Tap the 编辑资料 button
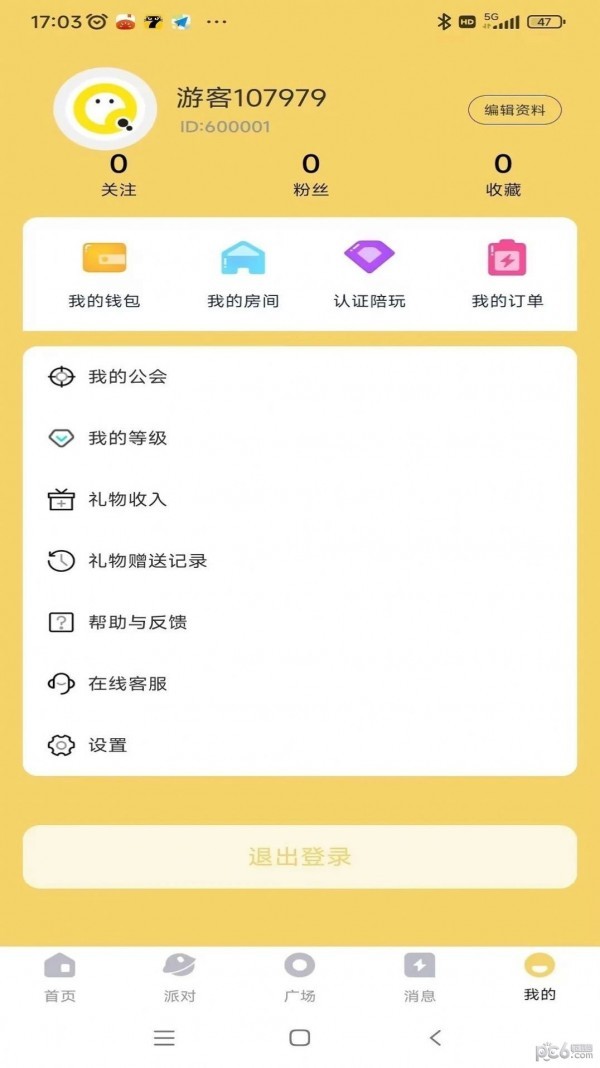 (514, 110)
